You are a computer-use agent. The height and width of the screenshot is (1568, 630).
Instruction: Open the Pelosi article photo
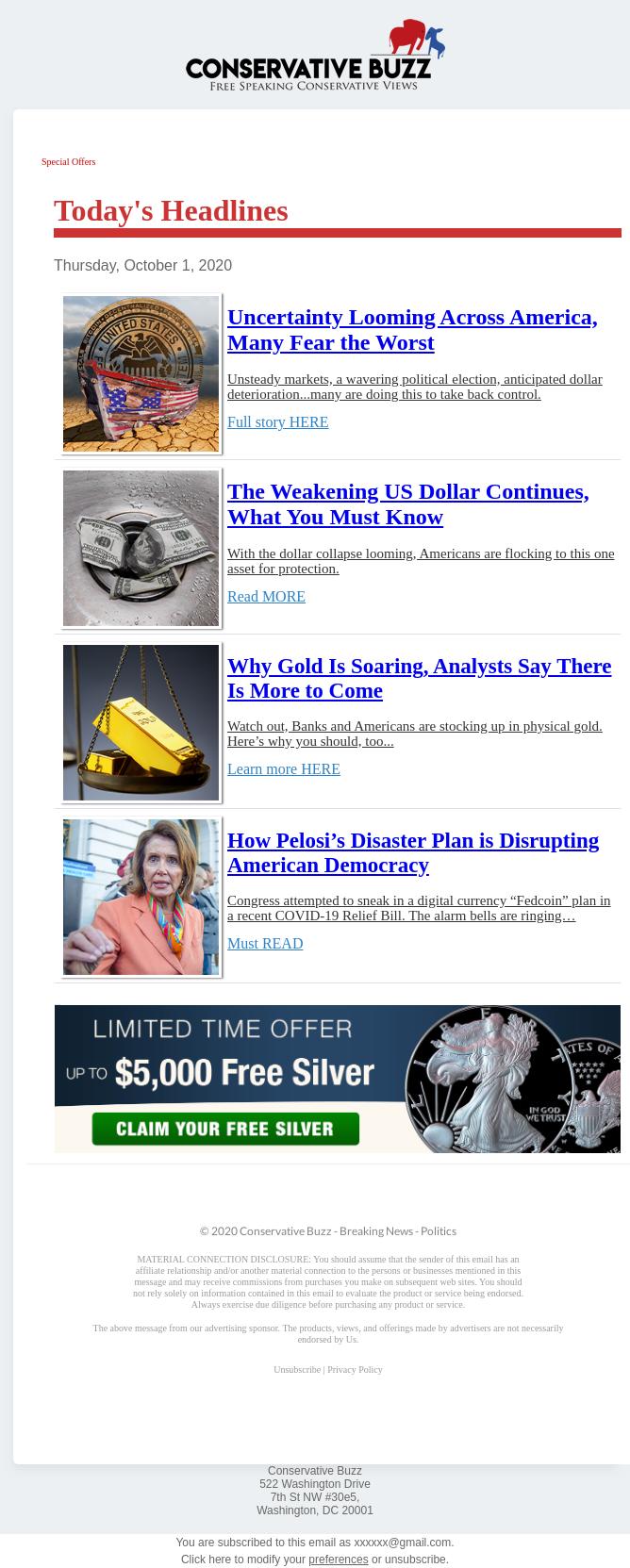pyautogui.click(x=141, y=897)
